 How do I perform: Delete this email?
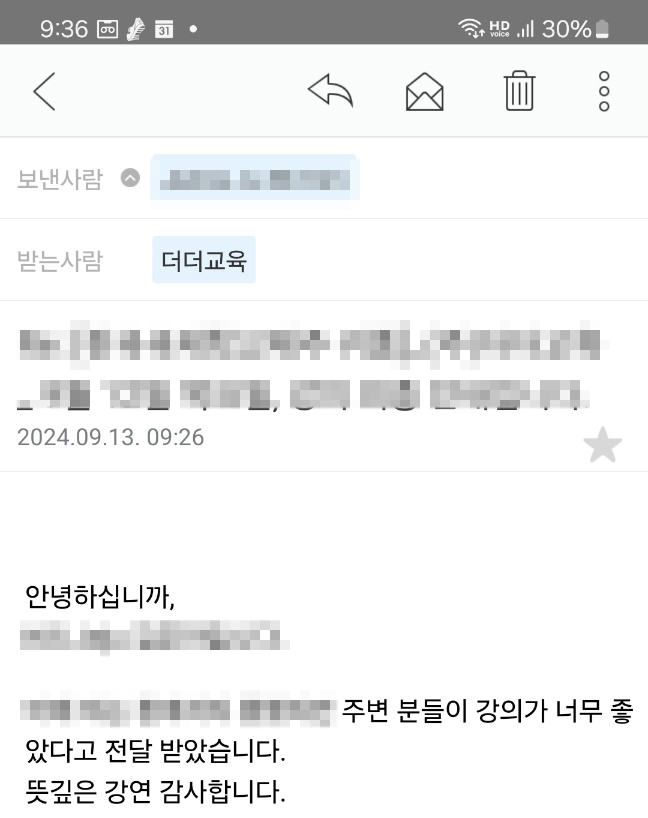[518, 91]
